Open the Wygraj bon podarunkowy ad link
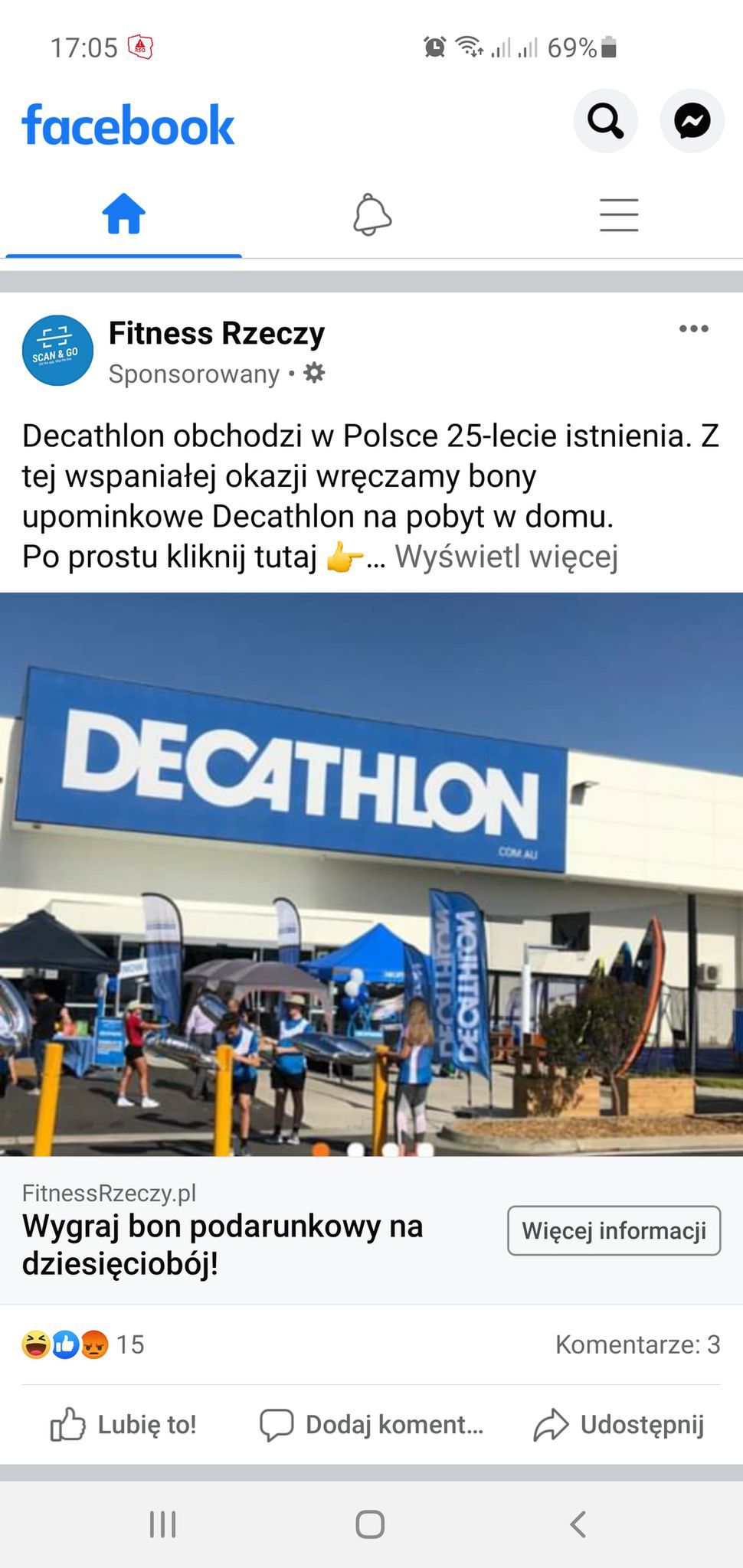Screen dimensions: 743x1568 click(222, 1244)
